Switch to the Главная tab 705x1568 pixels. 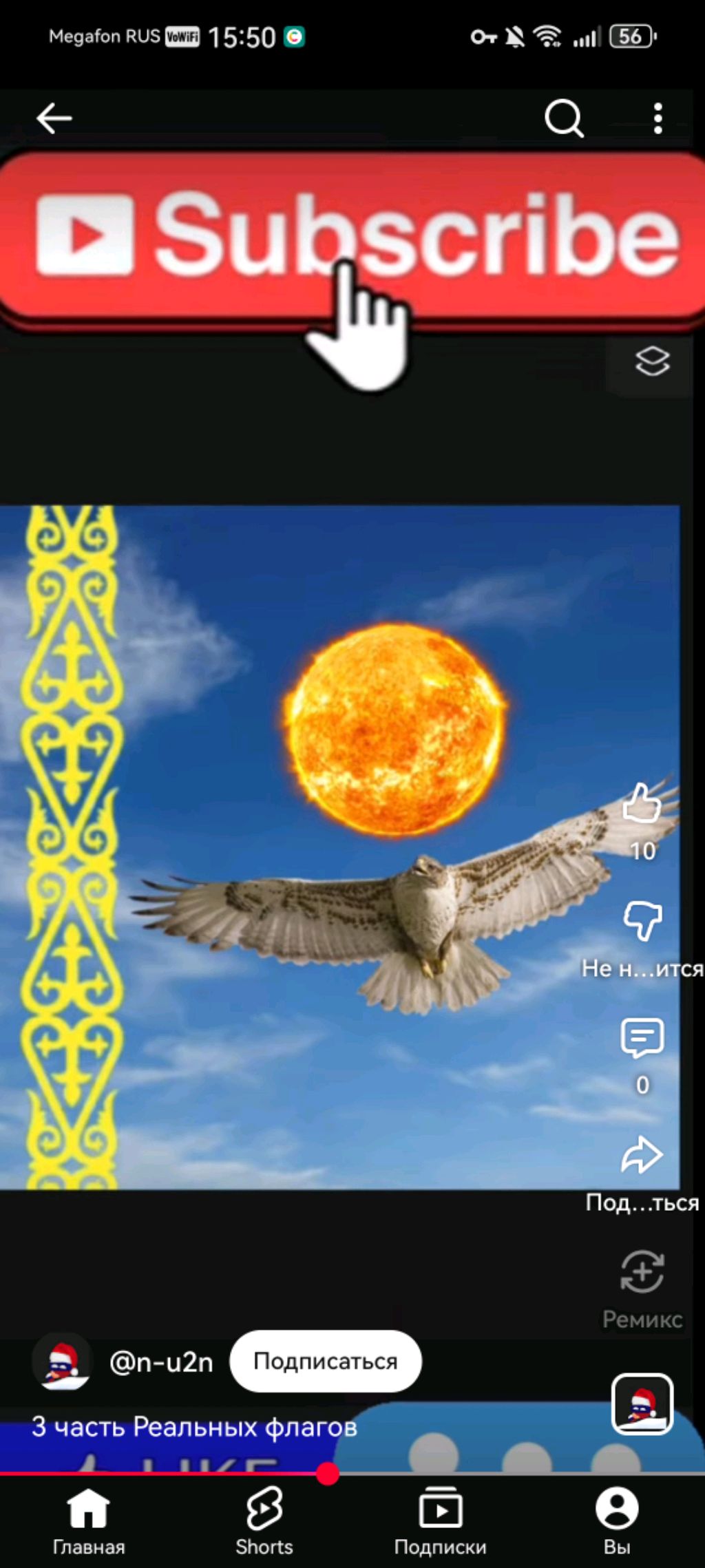pos(89,1520)
